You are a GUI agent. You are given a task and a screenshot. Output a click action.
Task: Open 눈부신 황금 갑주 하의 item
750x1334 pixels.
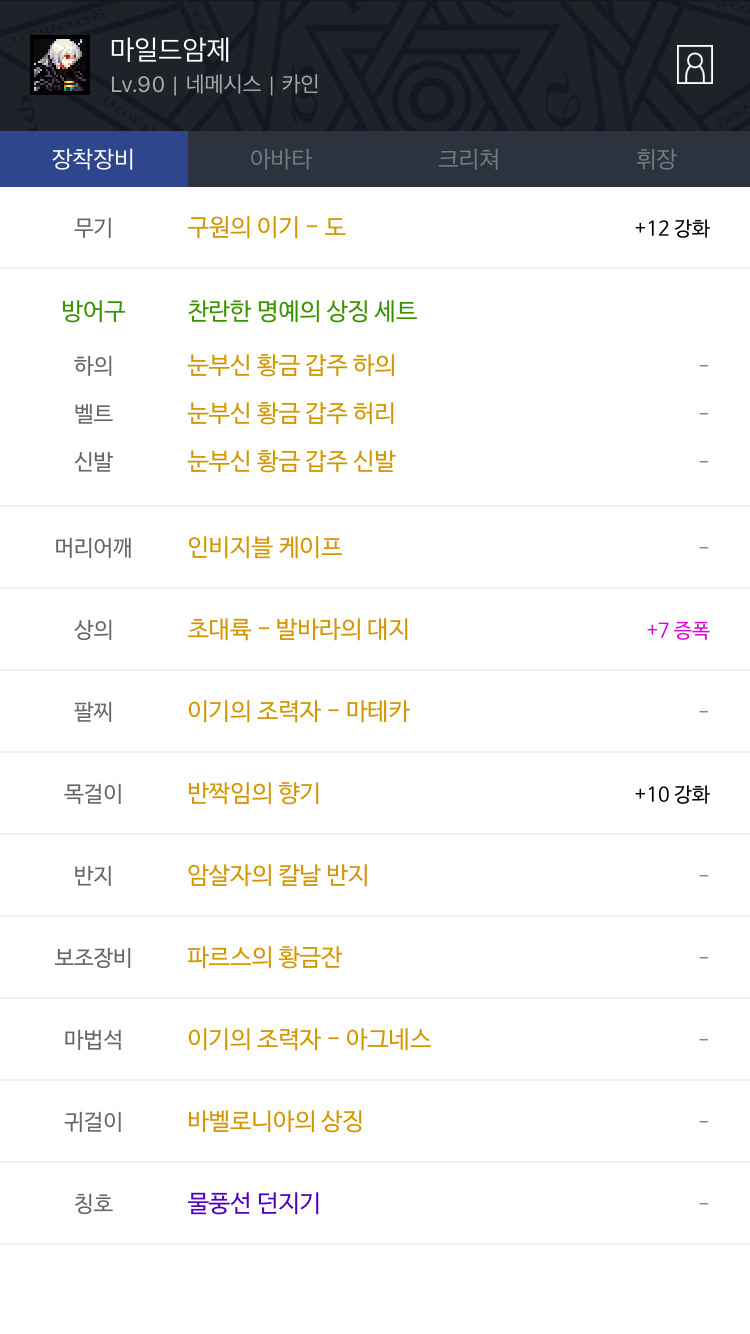(292, 365)
